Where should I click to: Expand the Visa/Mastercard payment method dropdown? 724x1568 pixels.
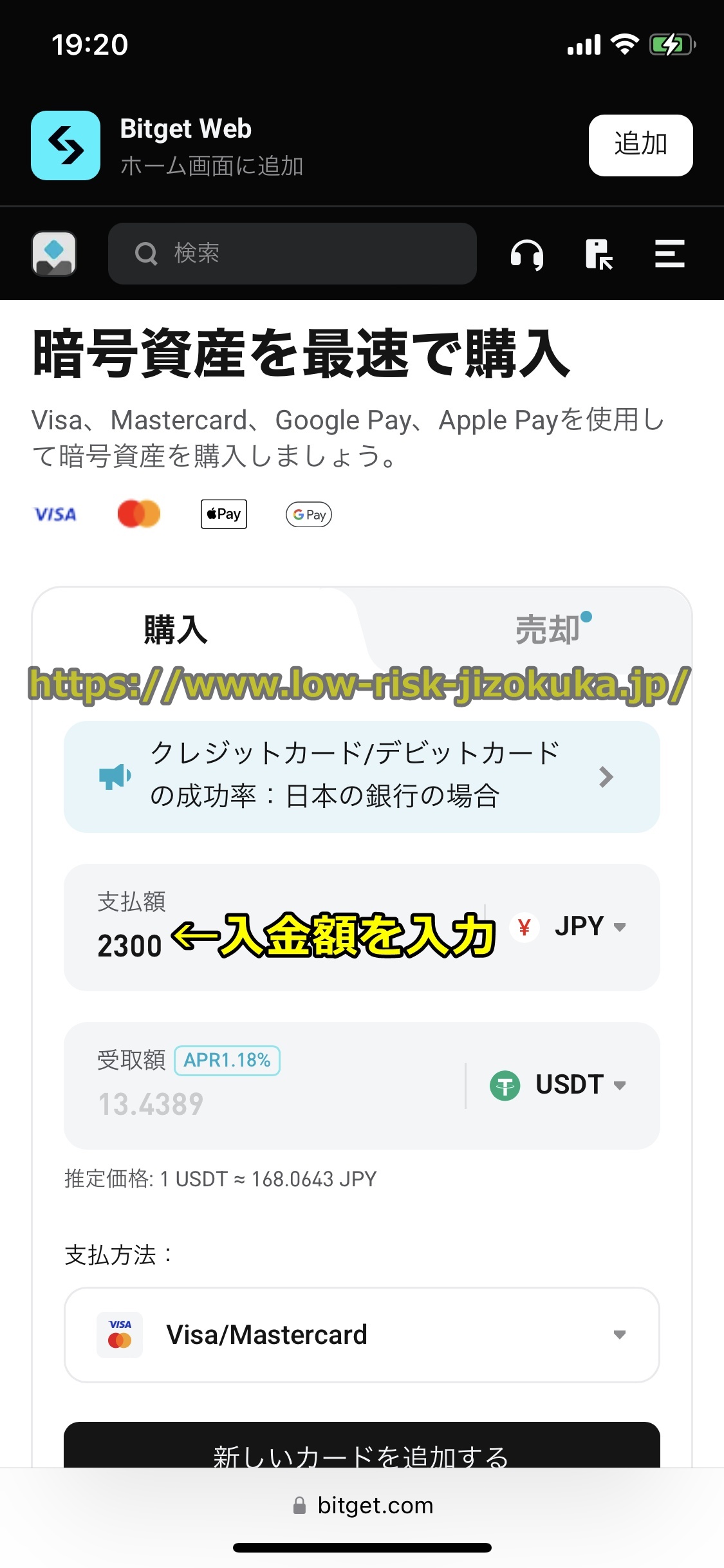pyautogui.click(x=620, y=1335)
